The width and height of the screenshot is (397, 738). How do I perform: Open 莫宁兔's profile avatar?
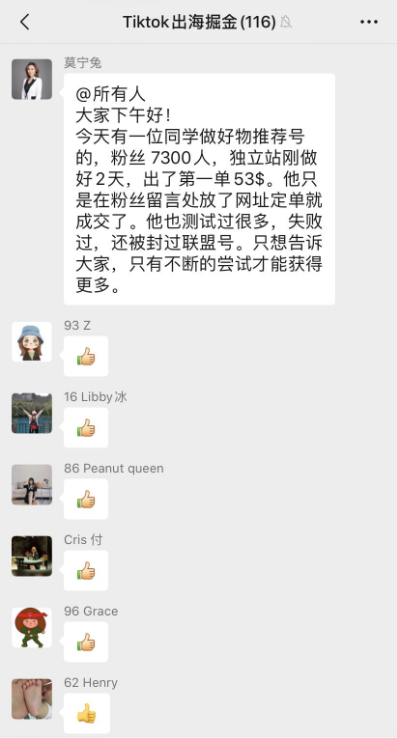coord(32,79)
